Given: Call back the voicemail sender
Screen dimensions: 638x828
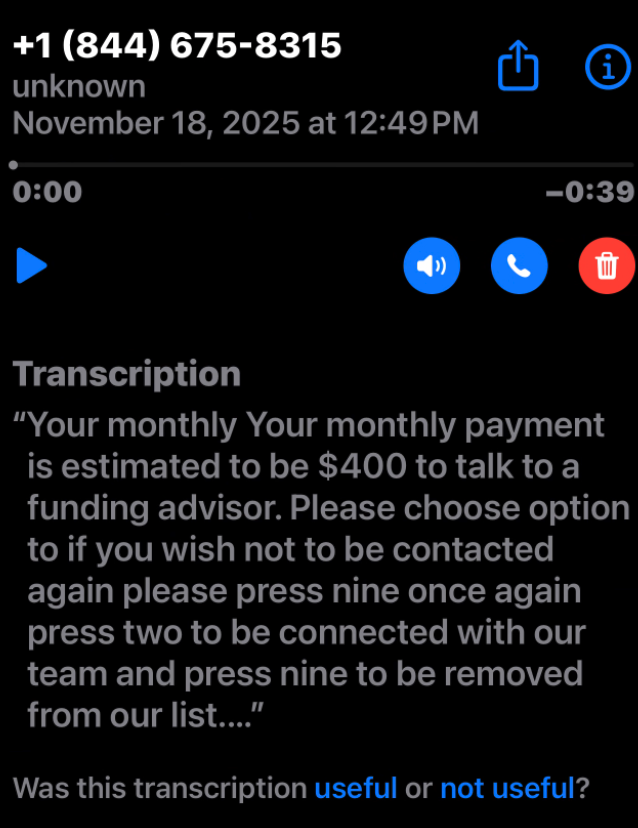Looking at the screenshot, I should click(519, 266).
